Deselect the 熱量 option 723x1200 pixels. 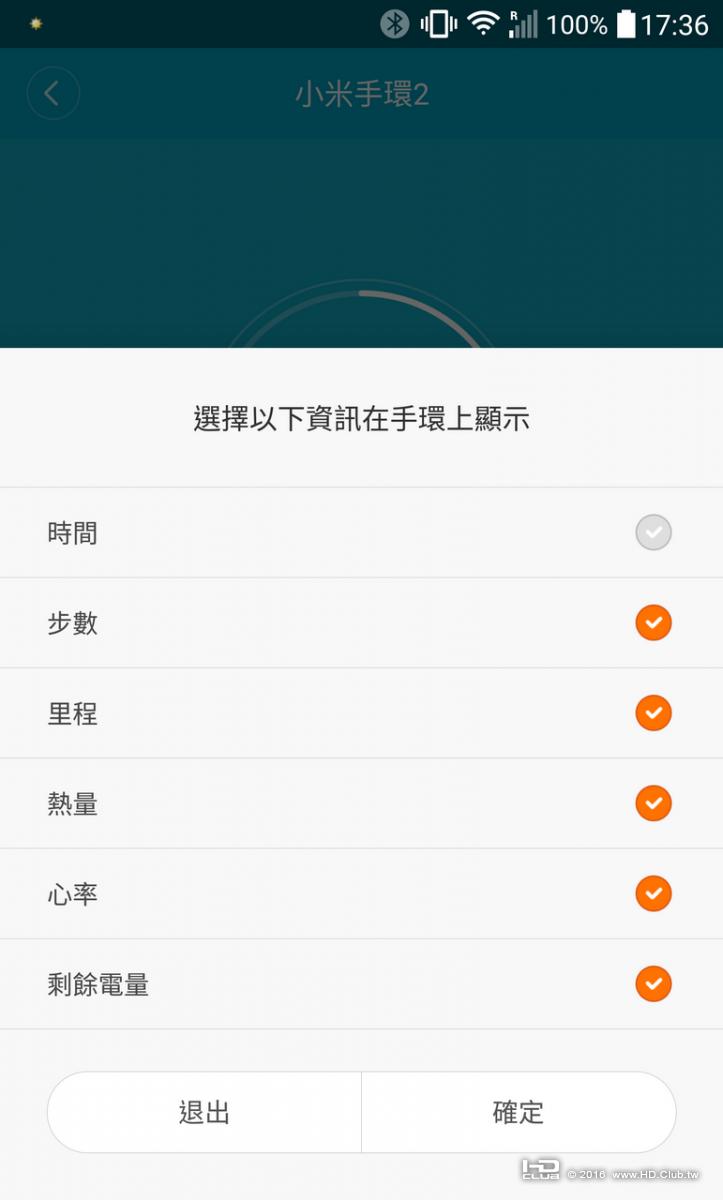point(653,803)
